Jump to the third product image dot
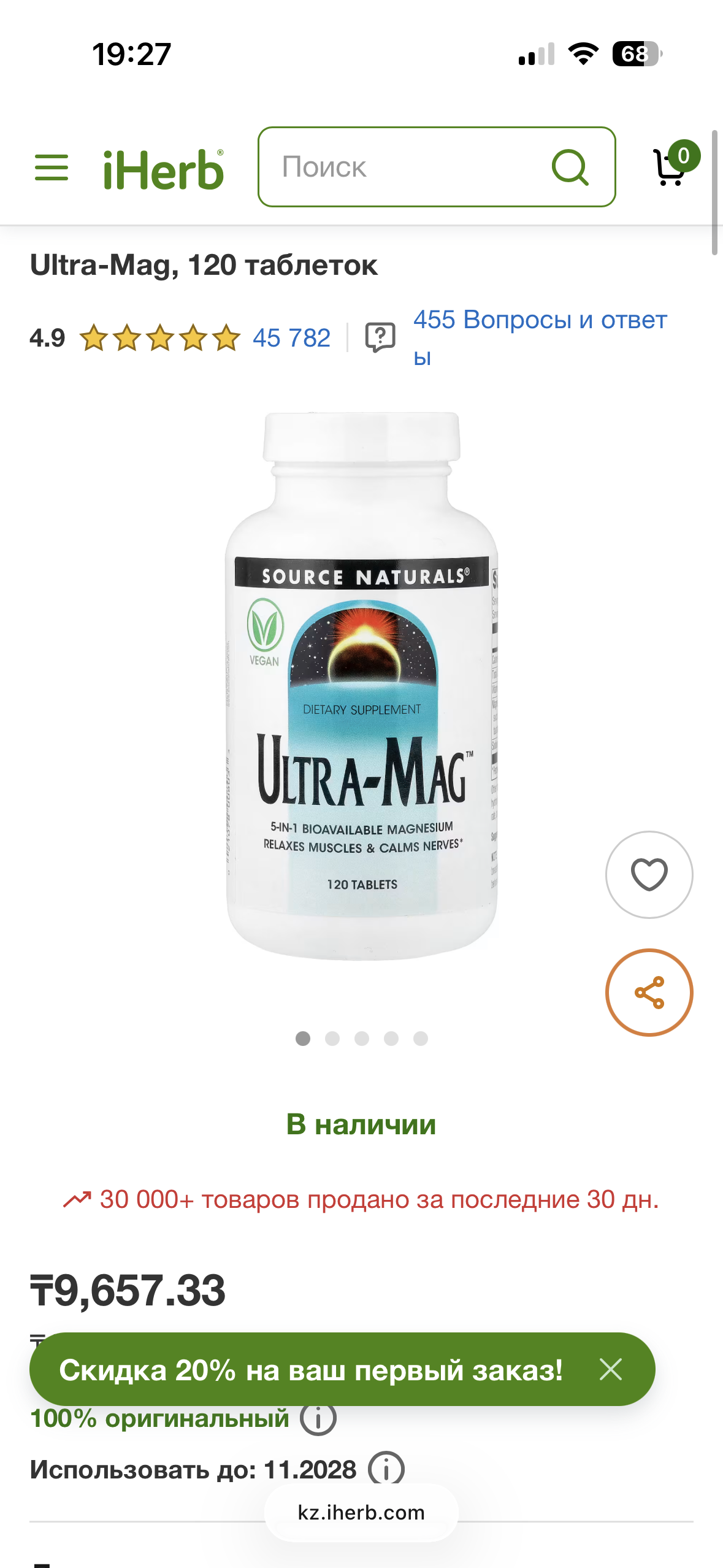Screen dimensions: 723x1568 [362, 1038]
